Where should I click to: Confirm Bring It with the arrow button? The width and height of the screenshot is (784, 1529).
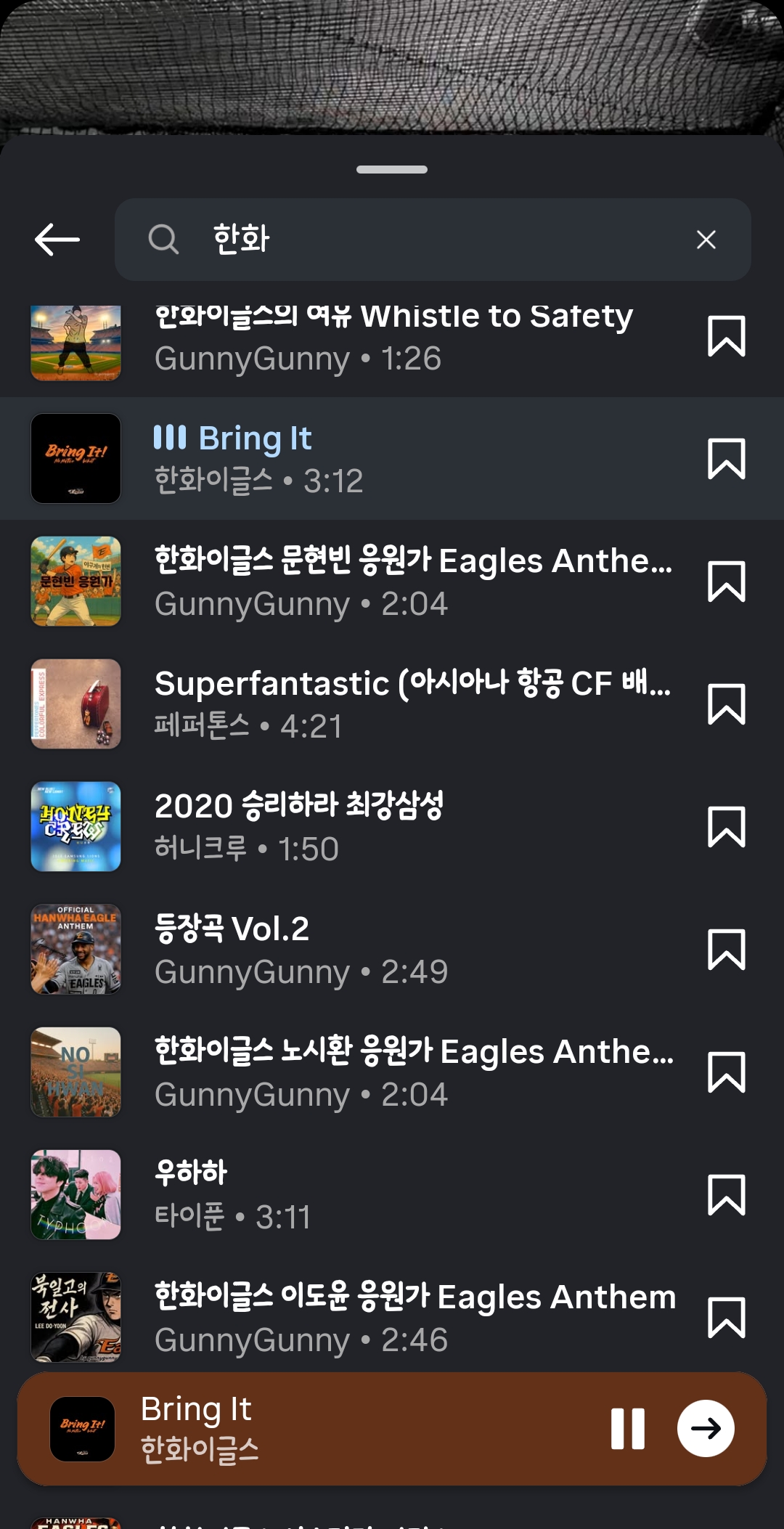click(706, 1429)
